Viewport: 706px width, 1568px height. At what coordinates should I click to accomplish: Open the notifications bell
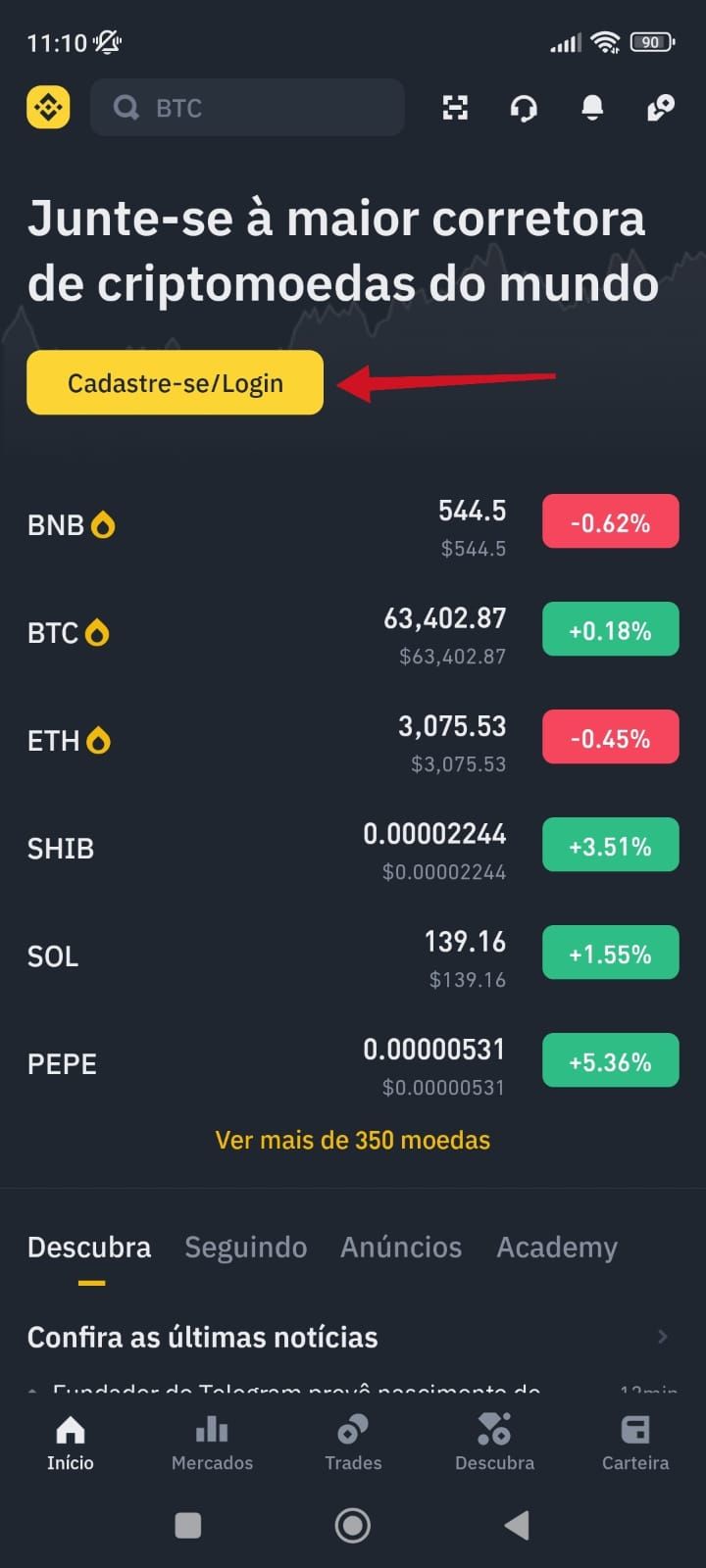(x=592, y=108)
